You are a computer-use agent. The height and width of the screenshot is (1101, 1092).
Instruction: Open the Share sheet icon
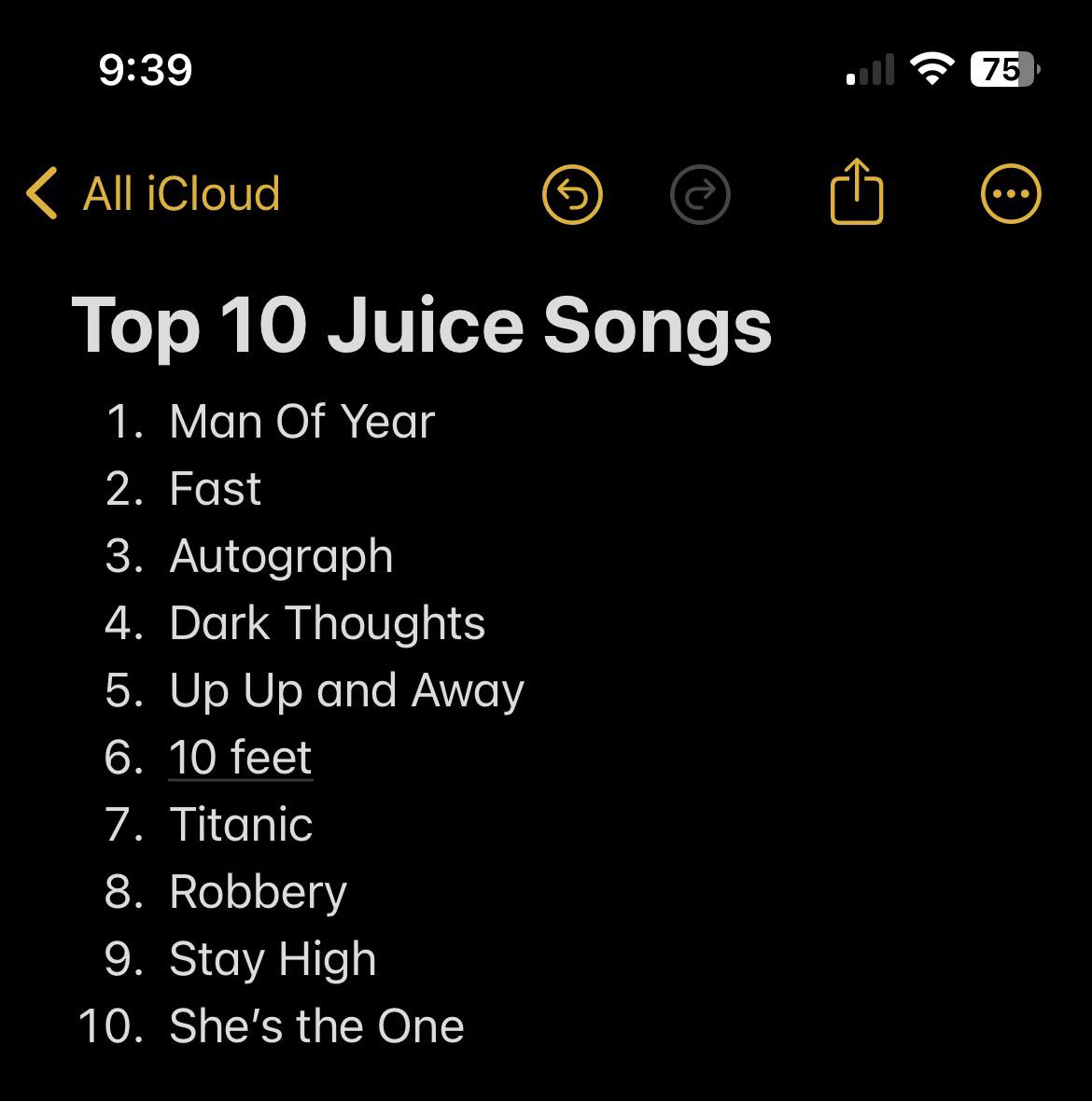858,192
